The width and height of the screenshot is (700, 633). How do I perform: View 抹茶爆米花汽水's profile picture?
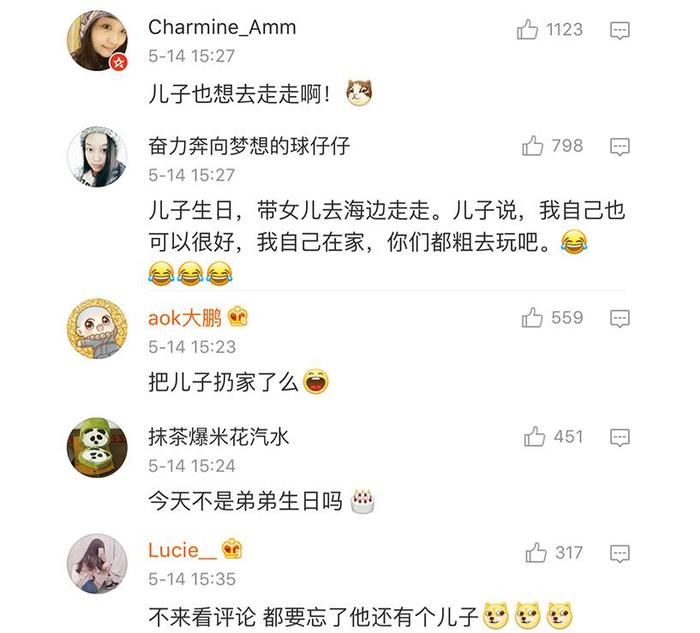[97, 447]
